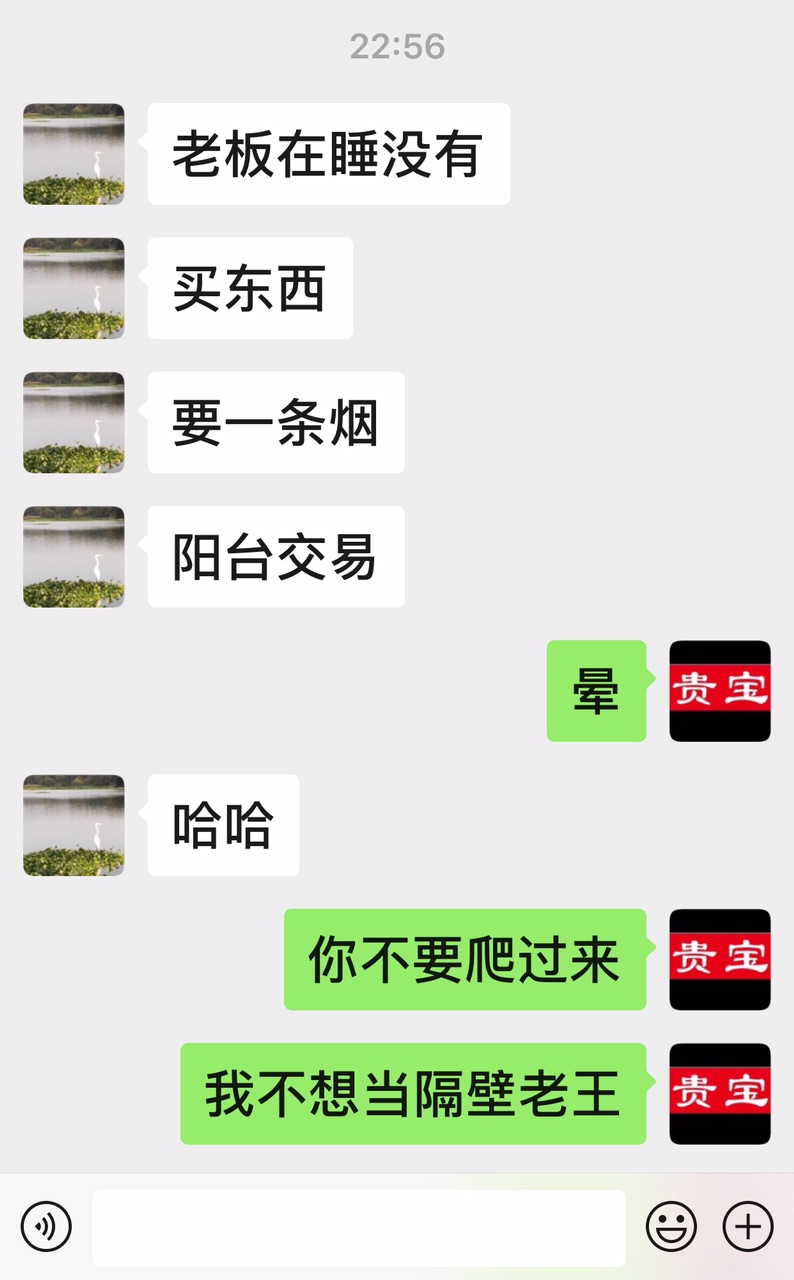Tap the contact avatar next to 哈哈
The height and width of the screenshot is (1280, 794).
[x=74, y=825]
